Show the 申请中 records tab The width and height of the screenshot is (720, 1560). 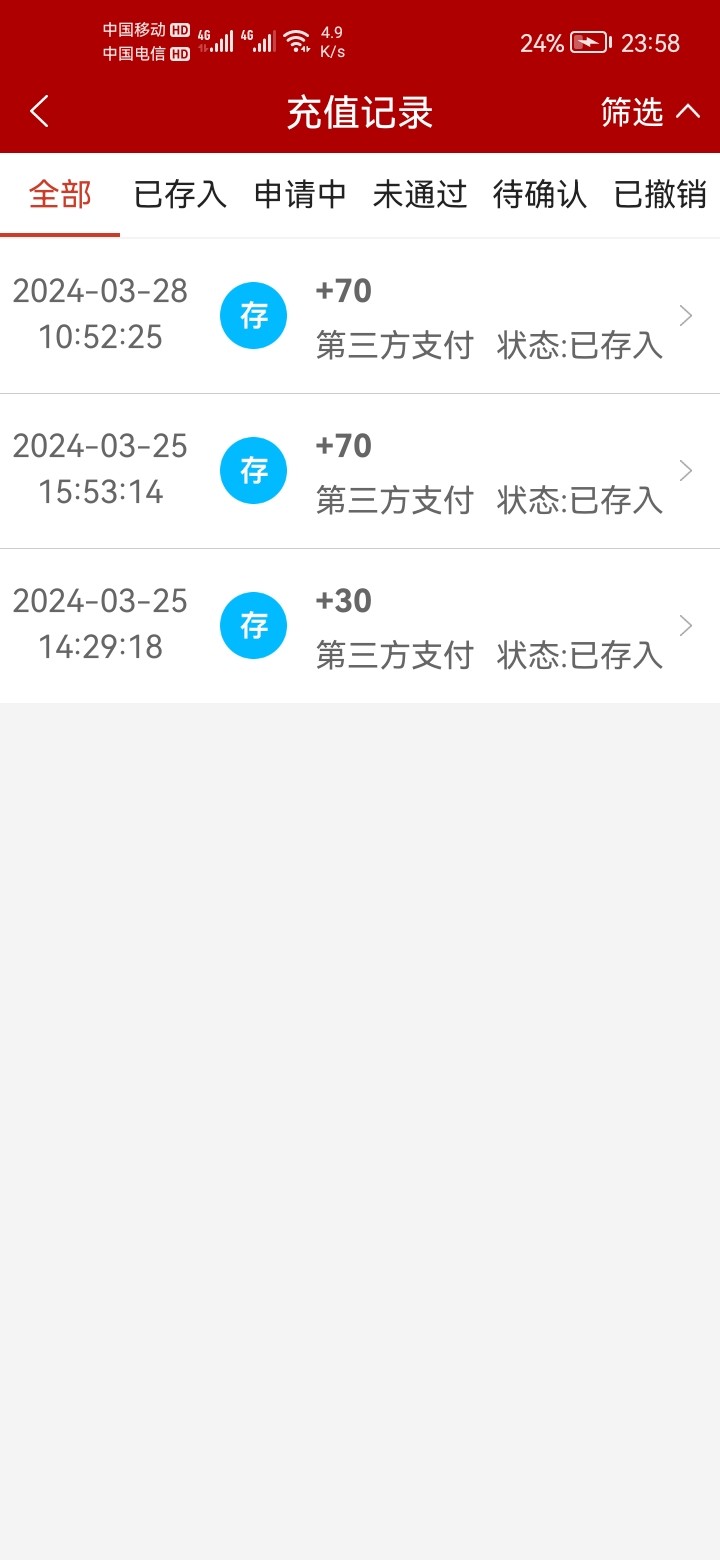300,194
